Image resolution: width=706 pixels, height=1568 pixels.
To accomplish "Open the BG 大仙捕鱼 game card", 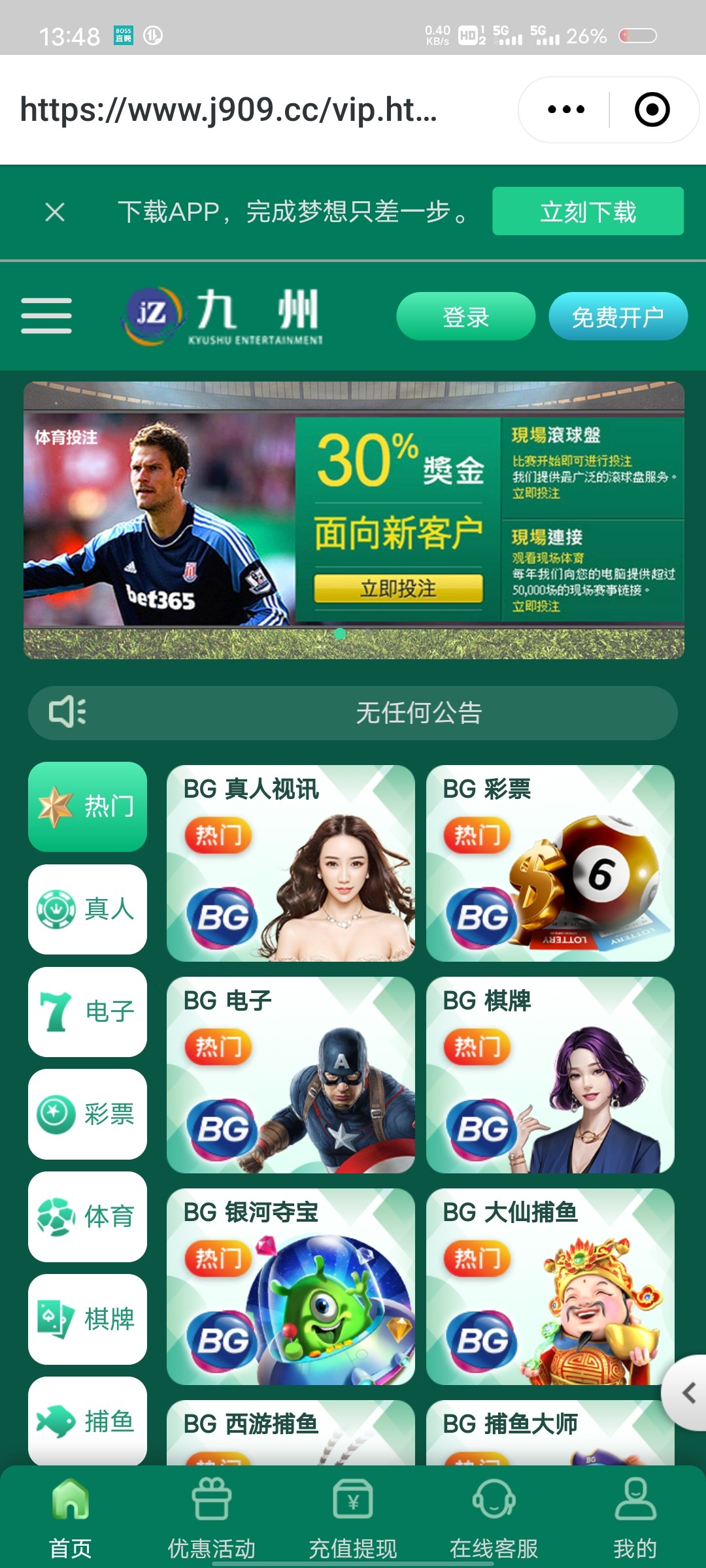I will coord(550,1286).
